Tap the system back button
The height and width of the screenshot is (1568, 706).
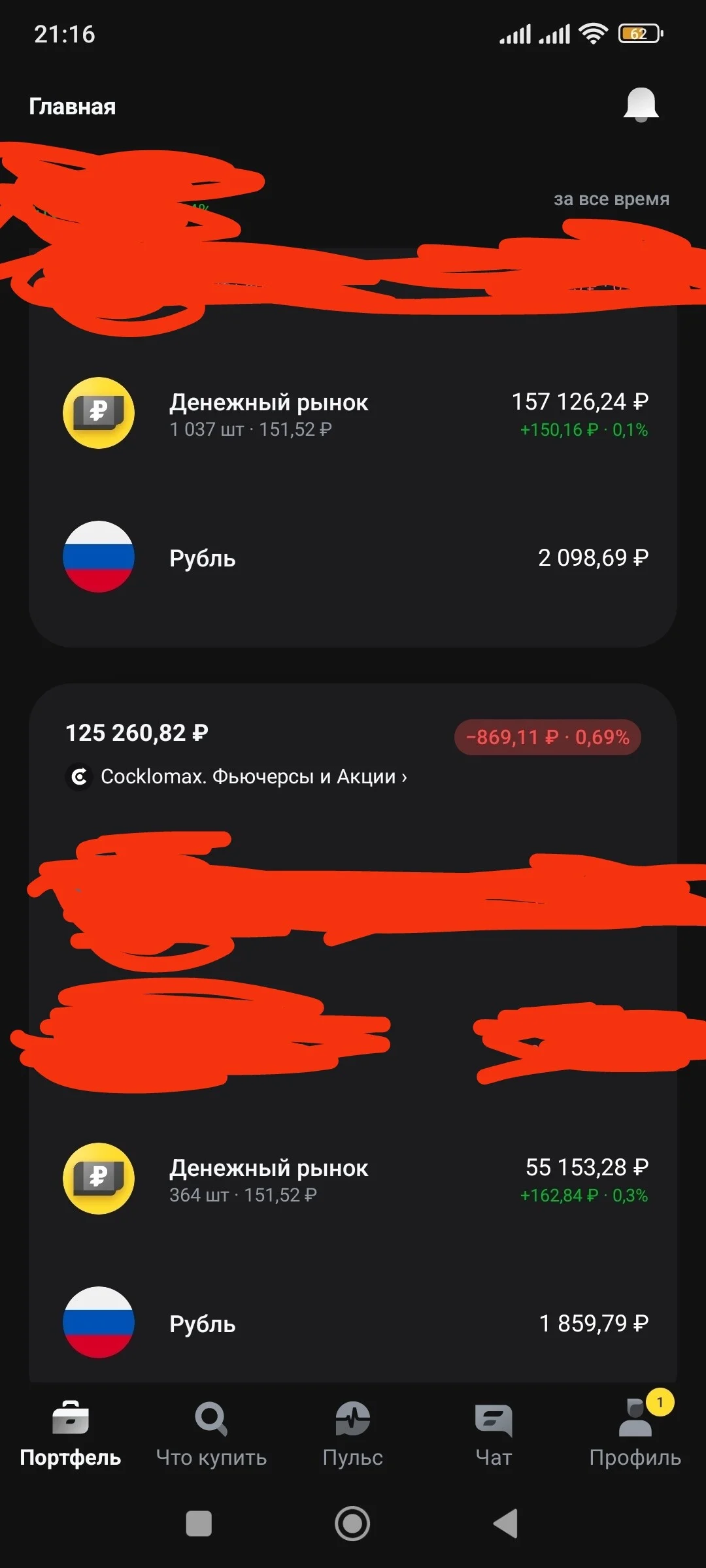click(x=506, y=1524)
